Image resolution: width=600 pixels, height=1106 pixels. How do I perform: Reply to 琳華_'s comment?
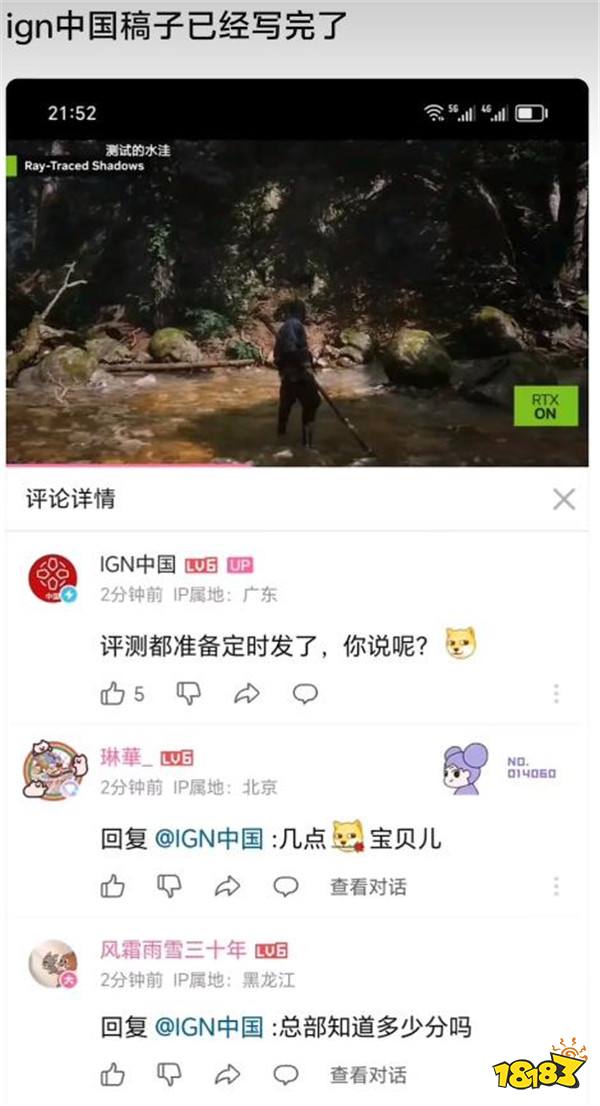287,885
